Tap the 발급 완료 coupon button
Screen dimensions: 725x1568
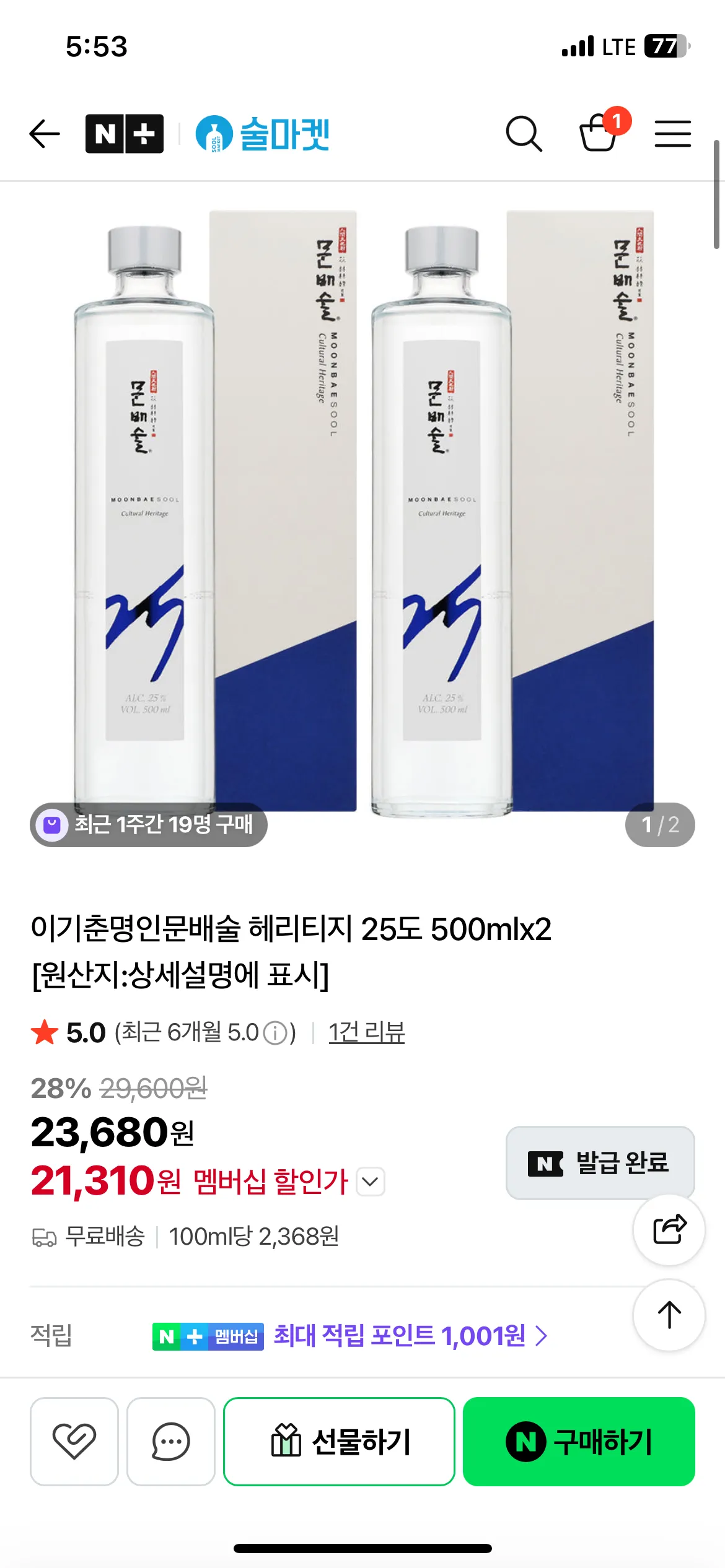(600, 1162)
